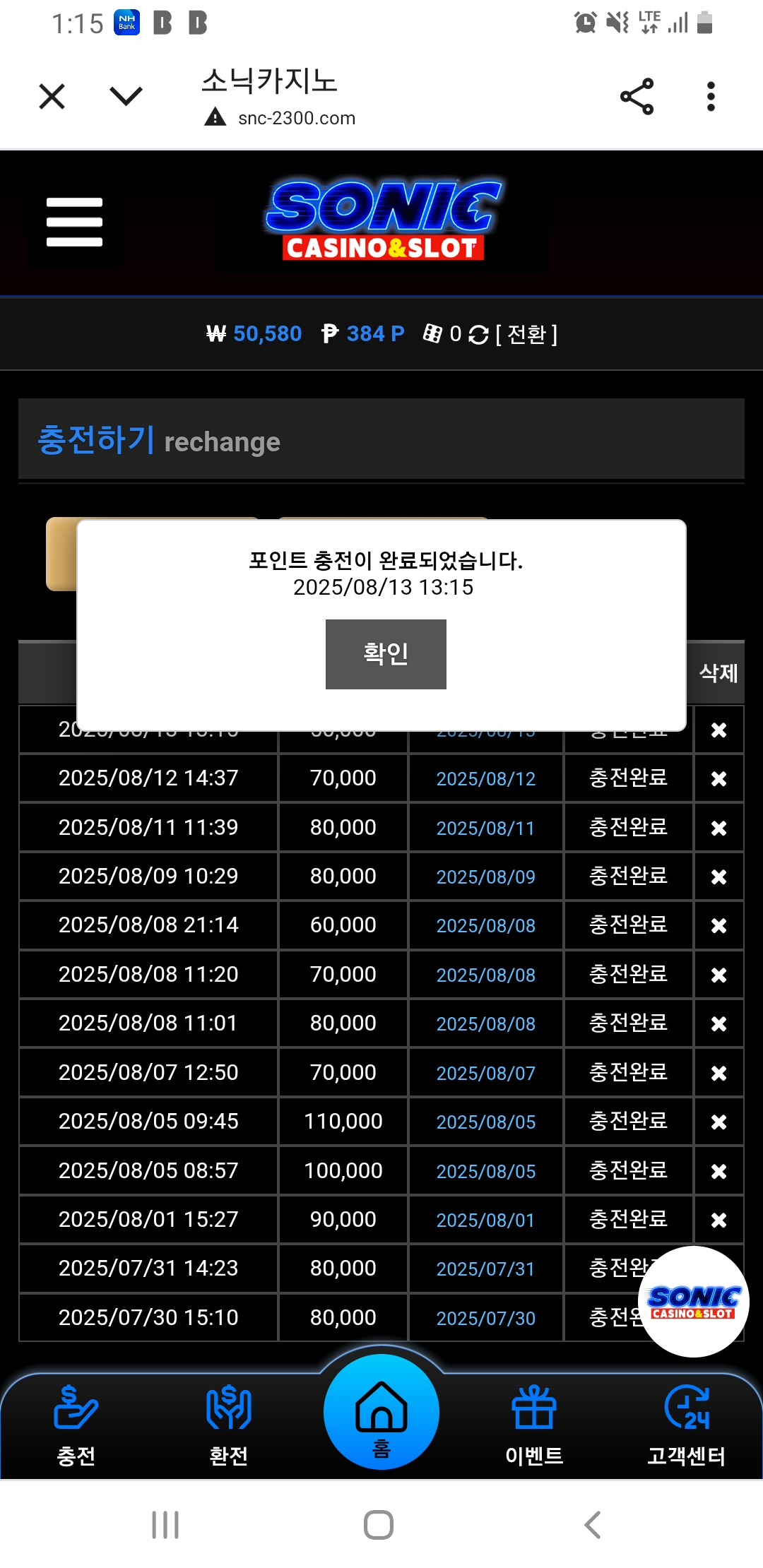Delete the 2025/08/12 14:37 recharge record
Image resolution: width=763 pixels, height=1568 pixels.
tap(718, 779)
